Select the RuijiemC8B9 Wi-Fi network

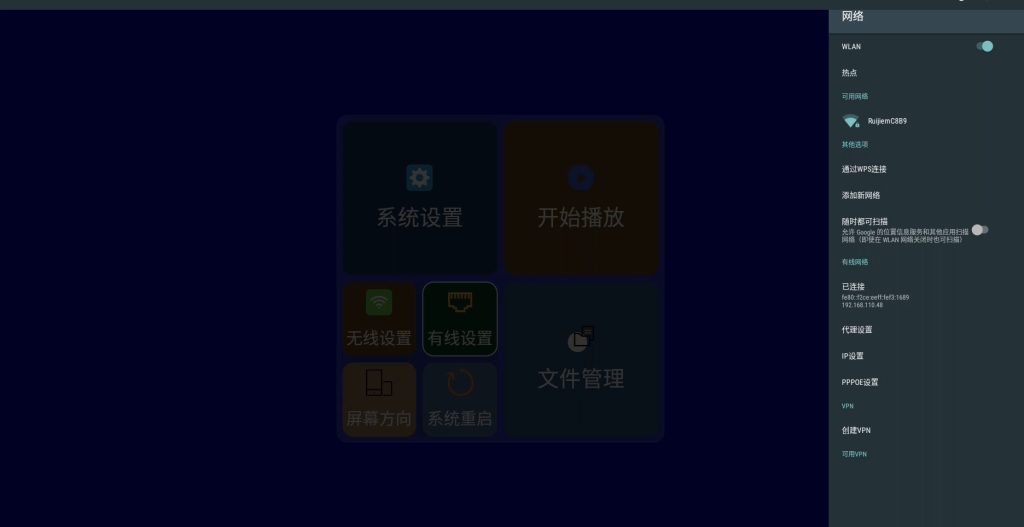tap(886, 121)
